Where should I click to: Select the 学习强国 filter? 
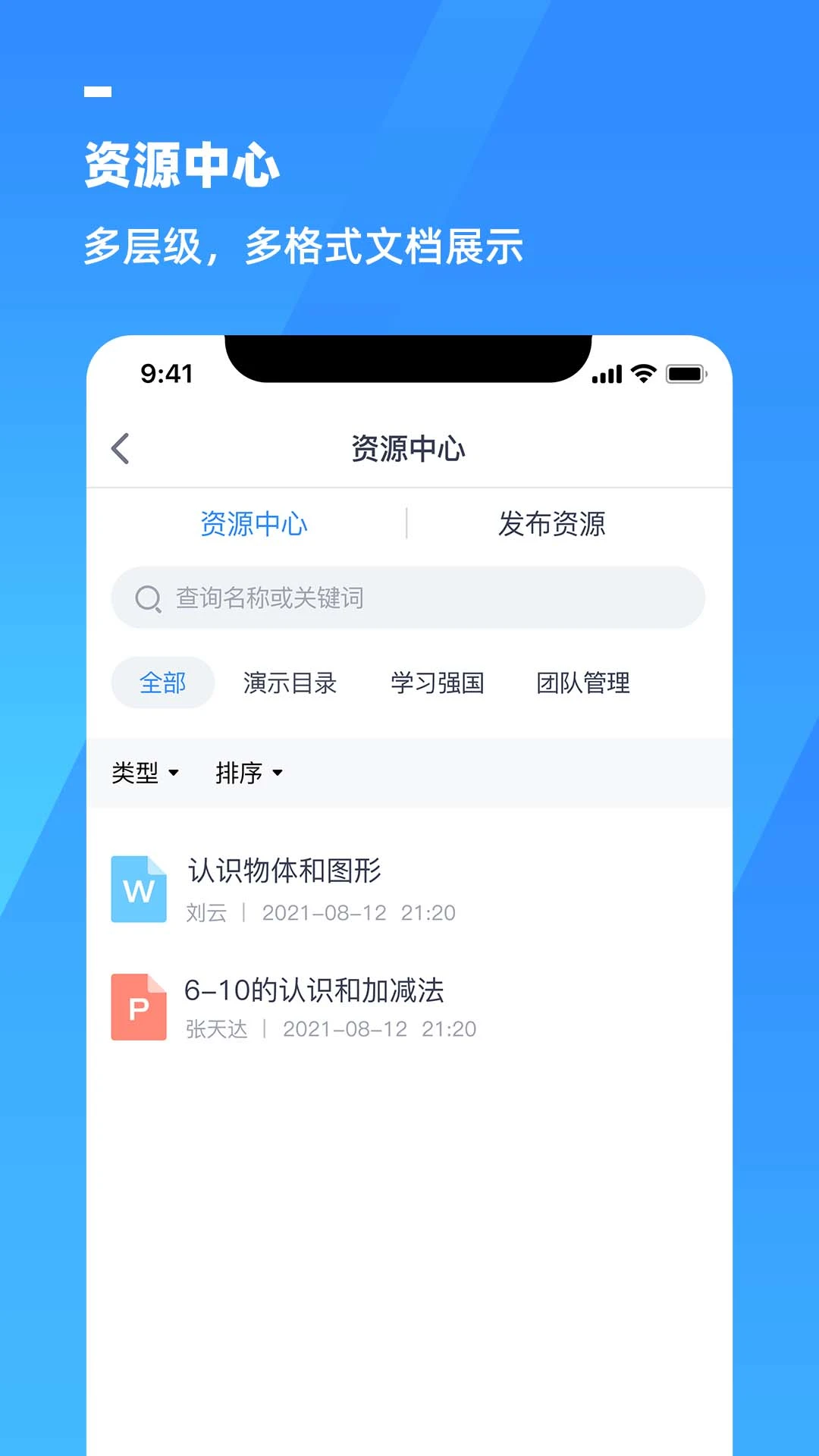coord(438,682)
